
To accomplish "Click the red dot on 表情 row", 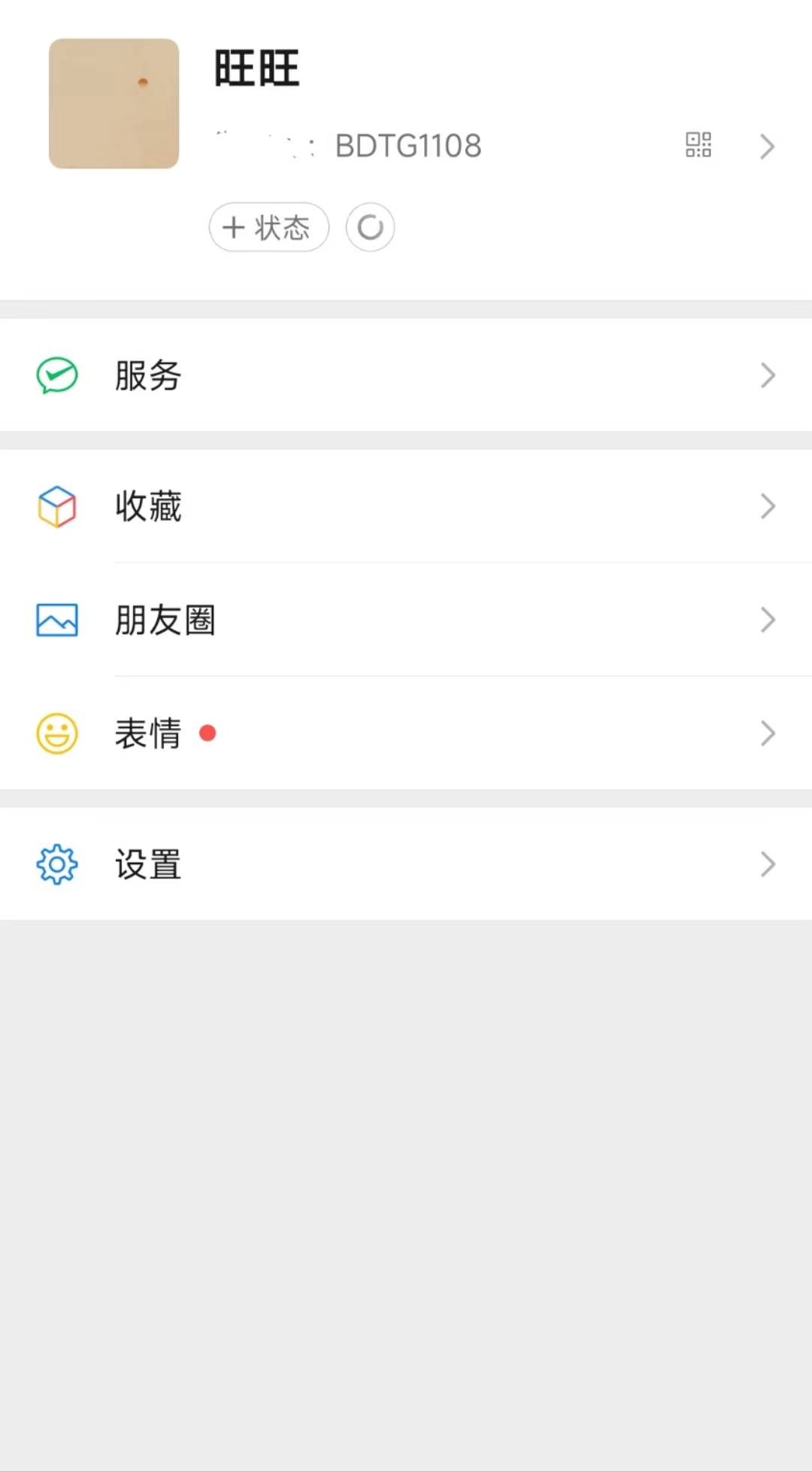I will 208,733.
